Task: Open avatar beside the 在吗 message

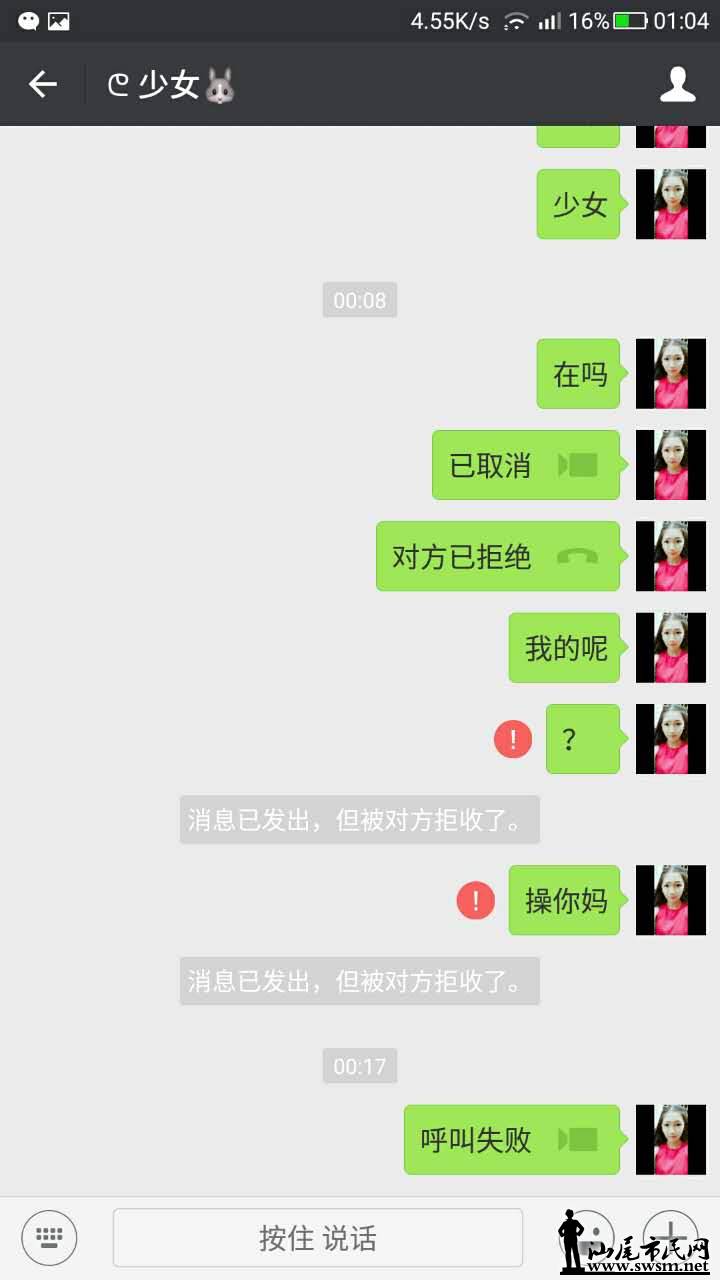Action: 671,374
